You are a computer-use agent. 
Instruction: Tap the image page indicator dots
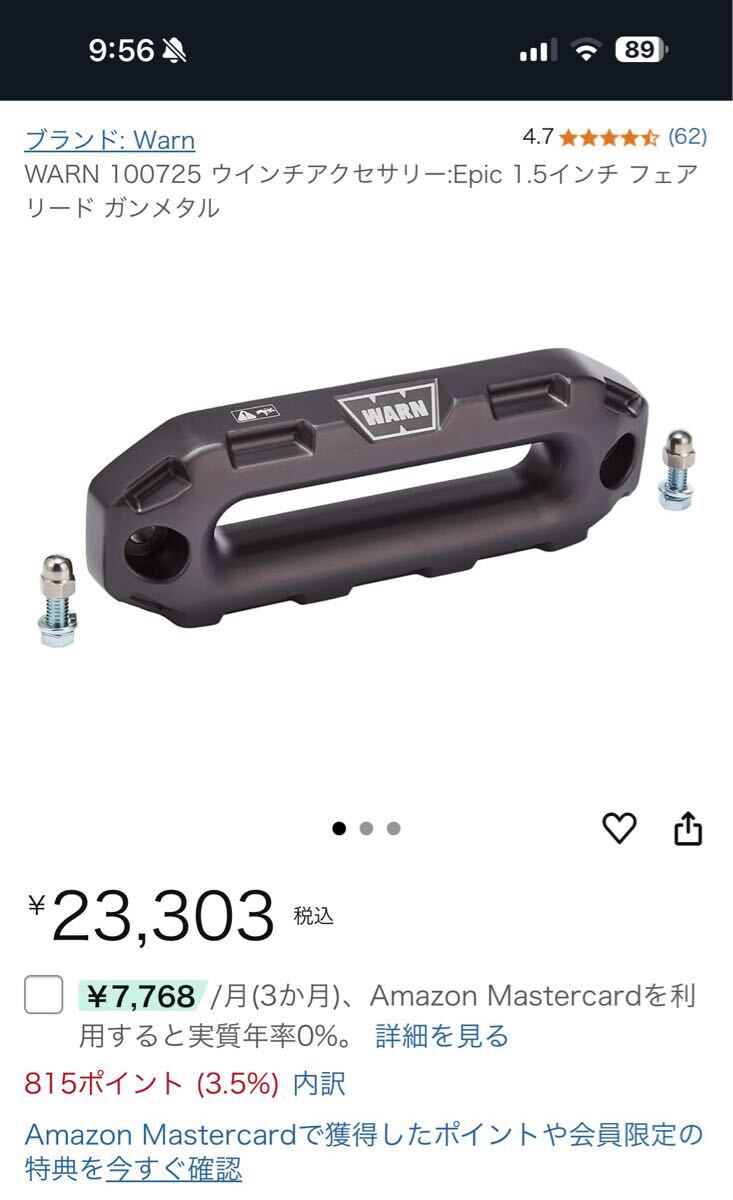366,828
